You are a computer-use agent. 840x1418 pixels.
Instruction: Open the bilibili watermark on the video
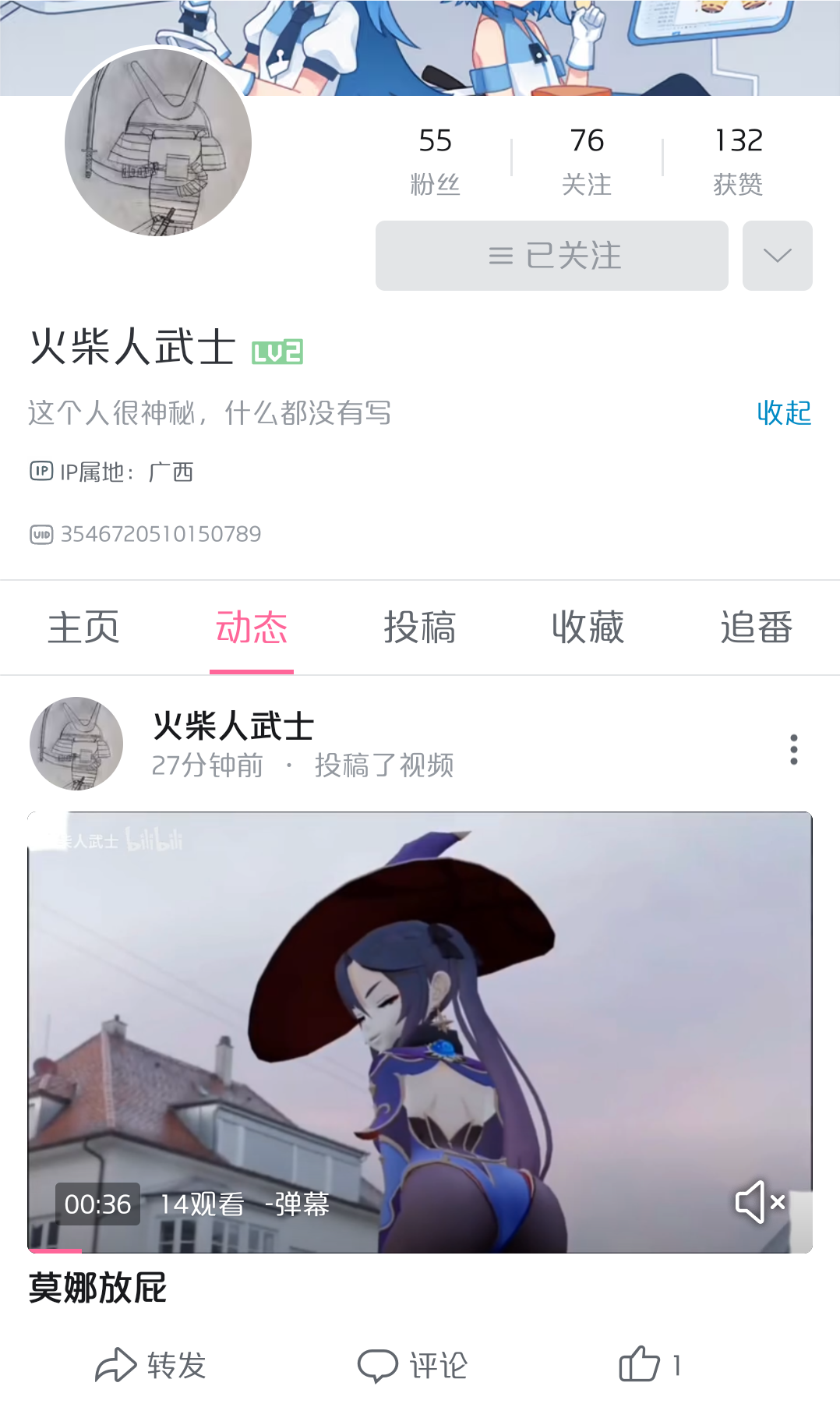pyautogui.click(x=153, y=843)
